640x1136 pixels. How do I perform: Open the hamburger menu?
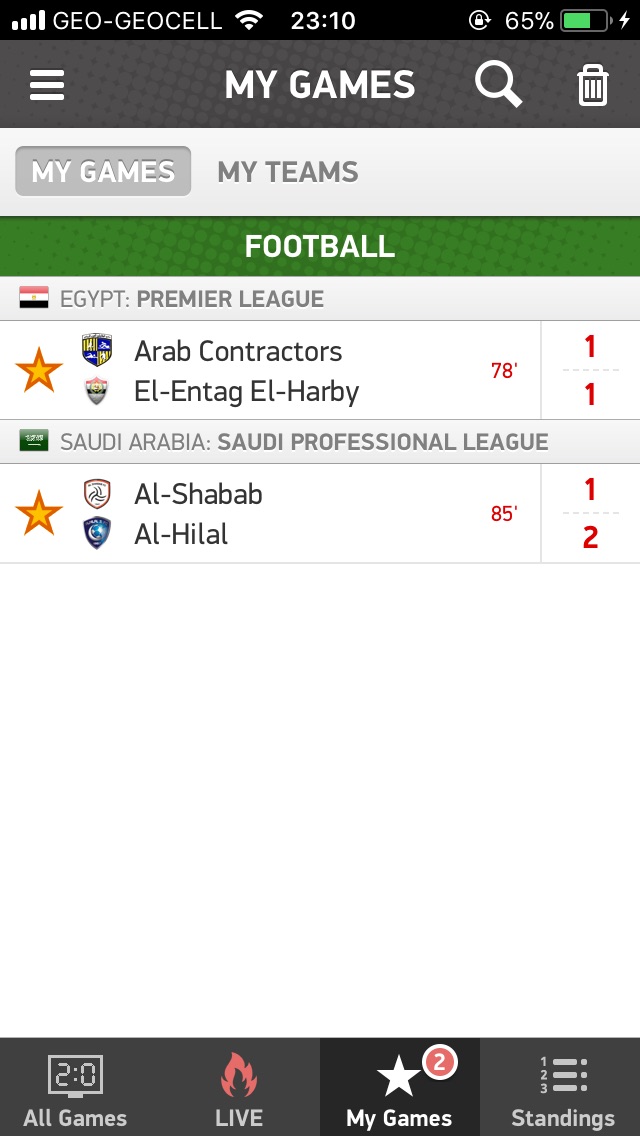coord(47,85)
